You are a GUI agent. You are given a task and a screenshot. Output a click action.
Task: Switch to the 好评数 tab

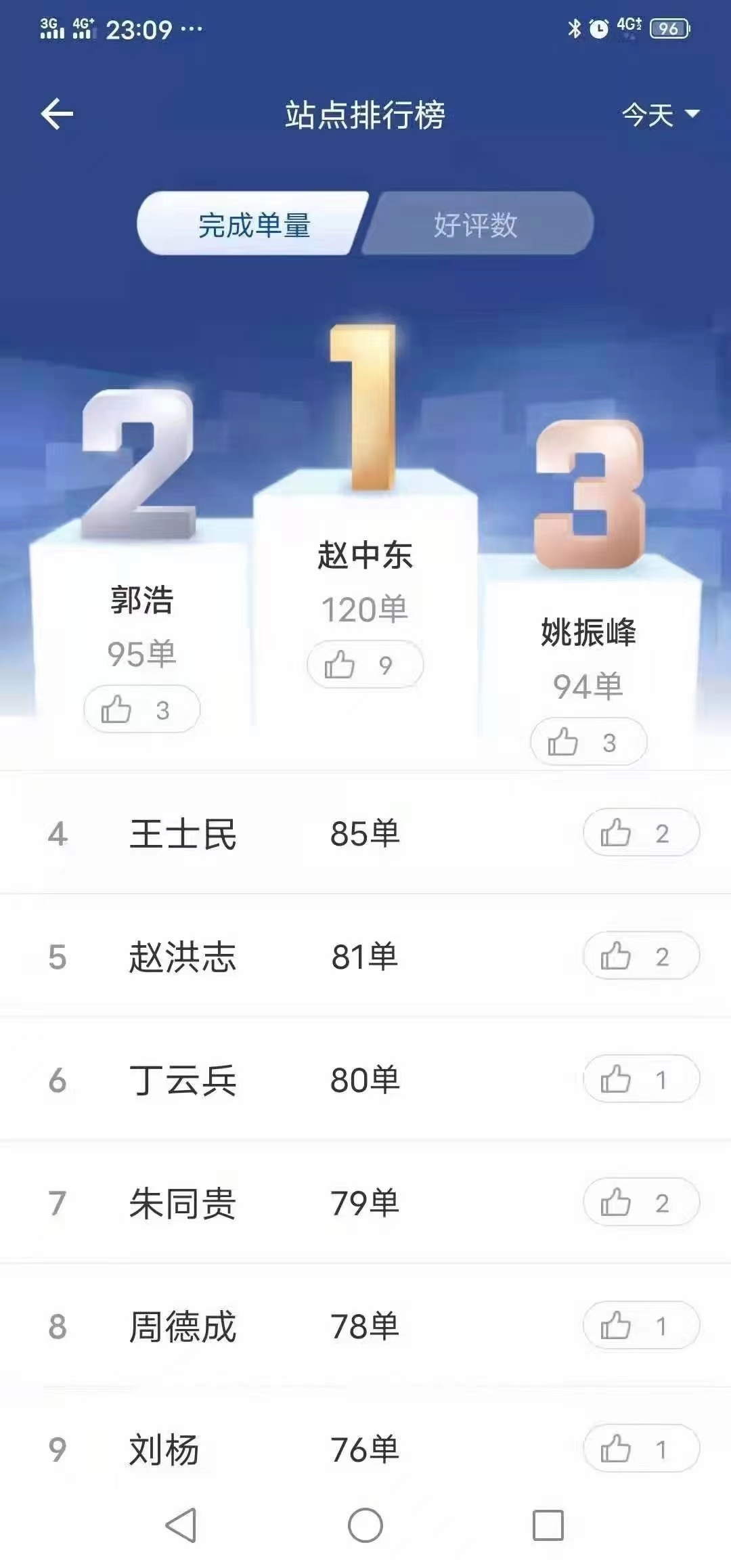pyautogui.click(x=477, y=224)
